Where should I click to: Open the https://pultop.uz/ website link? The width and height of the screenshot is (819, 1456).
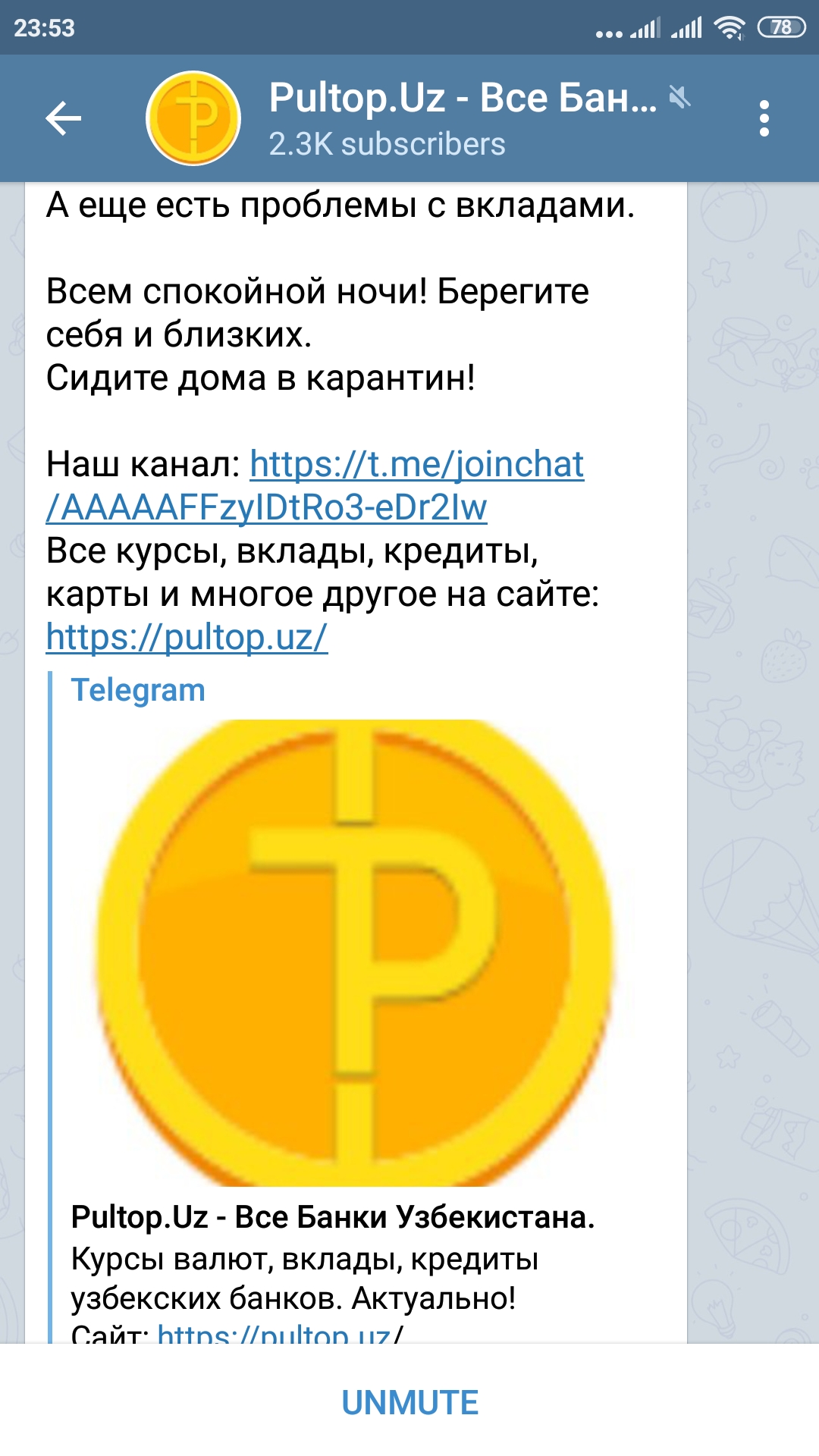point(187,637)
